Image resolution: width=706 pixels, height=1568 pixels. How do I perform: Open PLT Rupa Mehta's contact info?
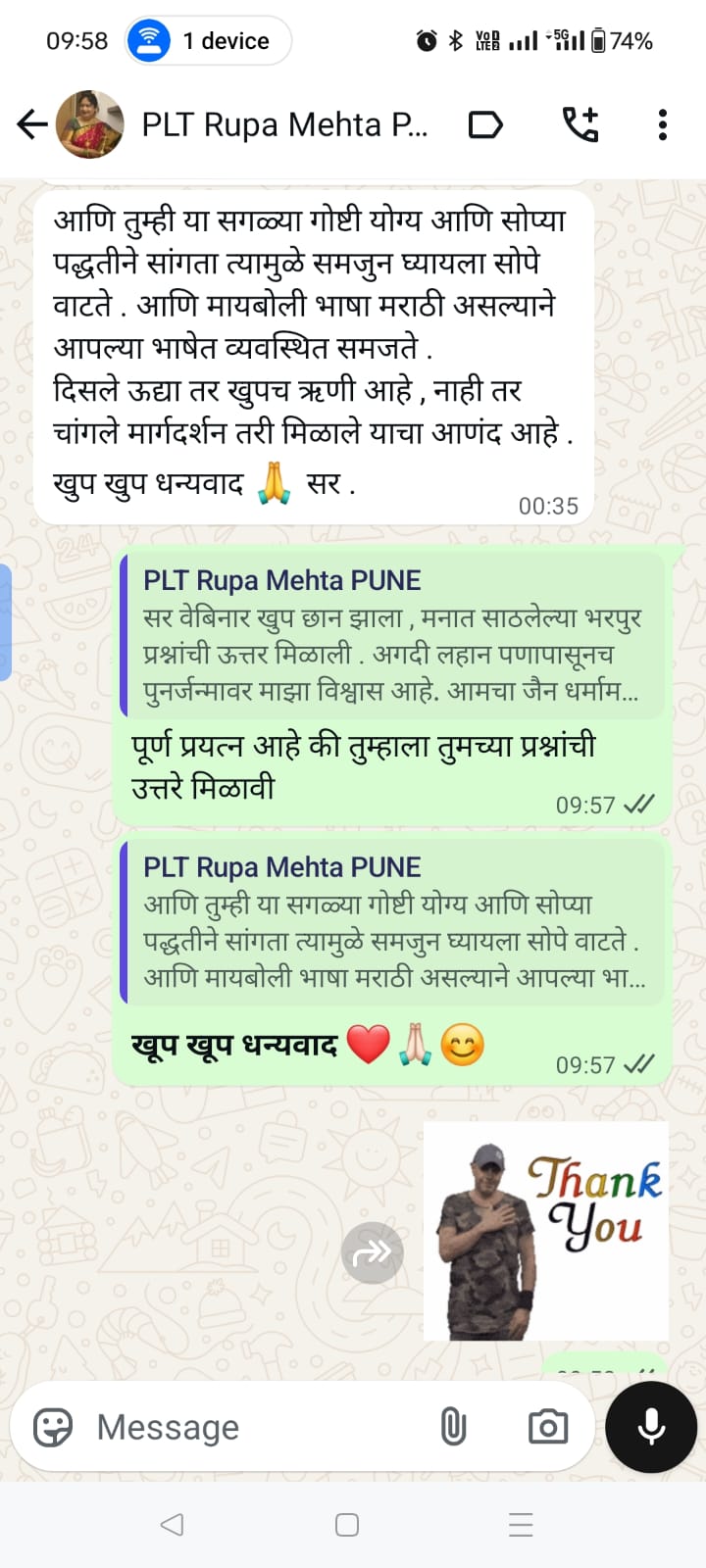(284, 124)
